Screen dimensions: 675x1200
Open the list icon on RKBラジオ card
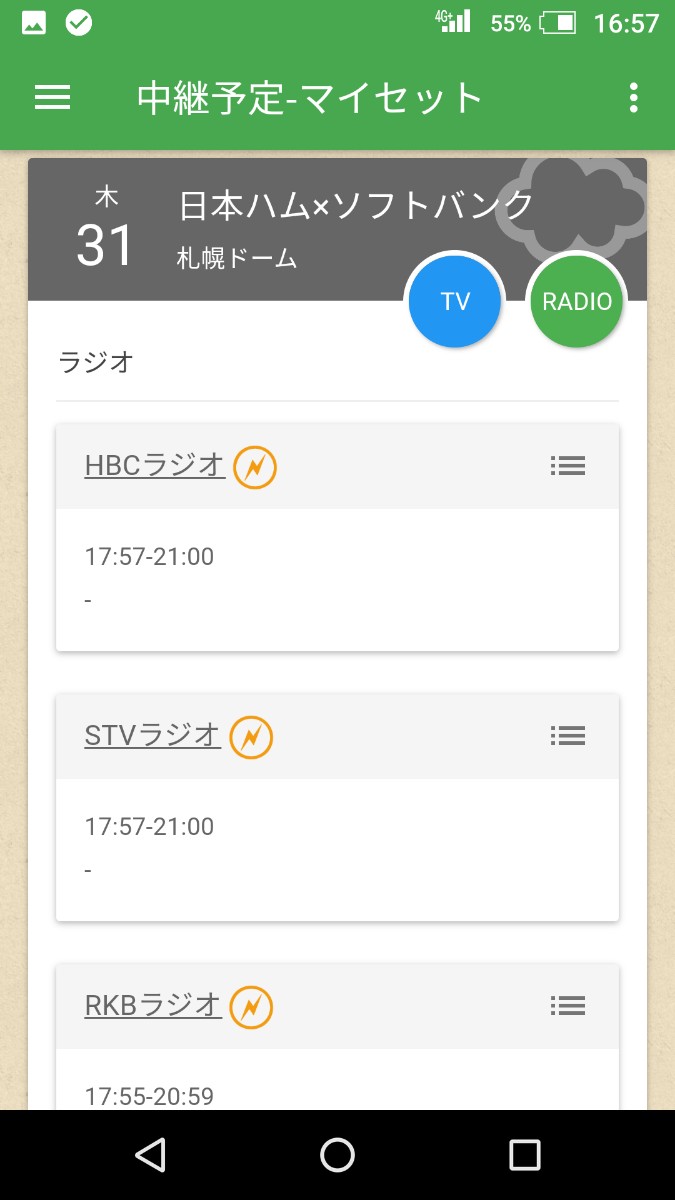point(567,1006)
